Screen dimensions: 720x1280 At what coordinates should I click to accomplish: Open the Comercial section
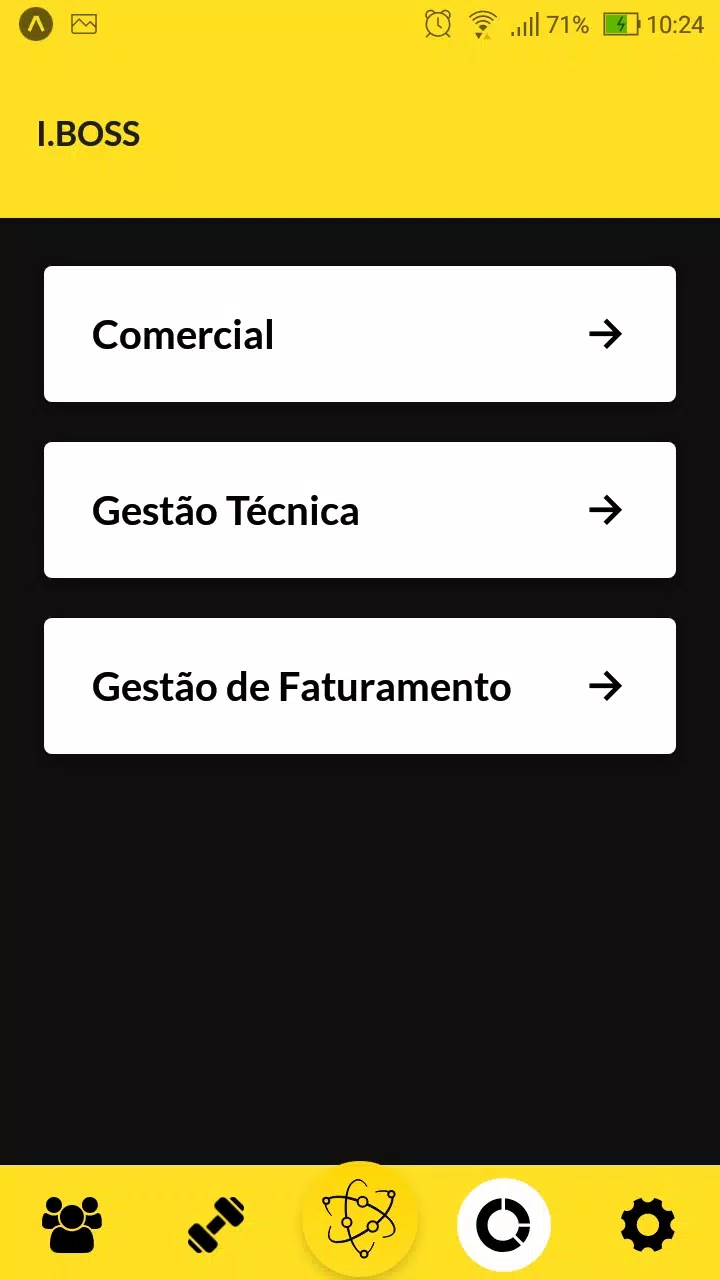(360, 334)
